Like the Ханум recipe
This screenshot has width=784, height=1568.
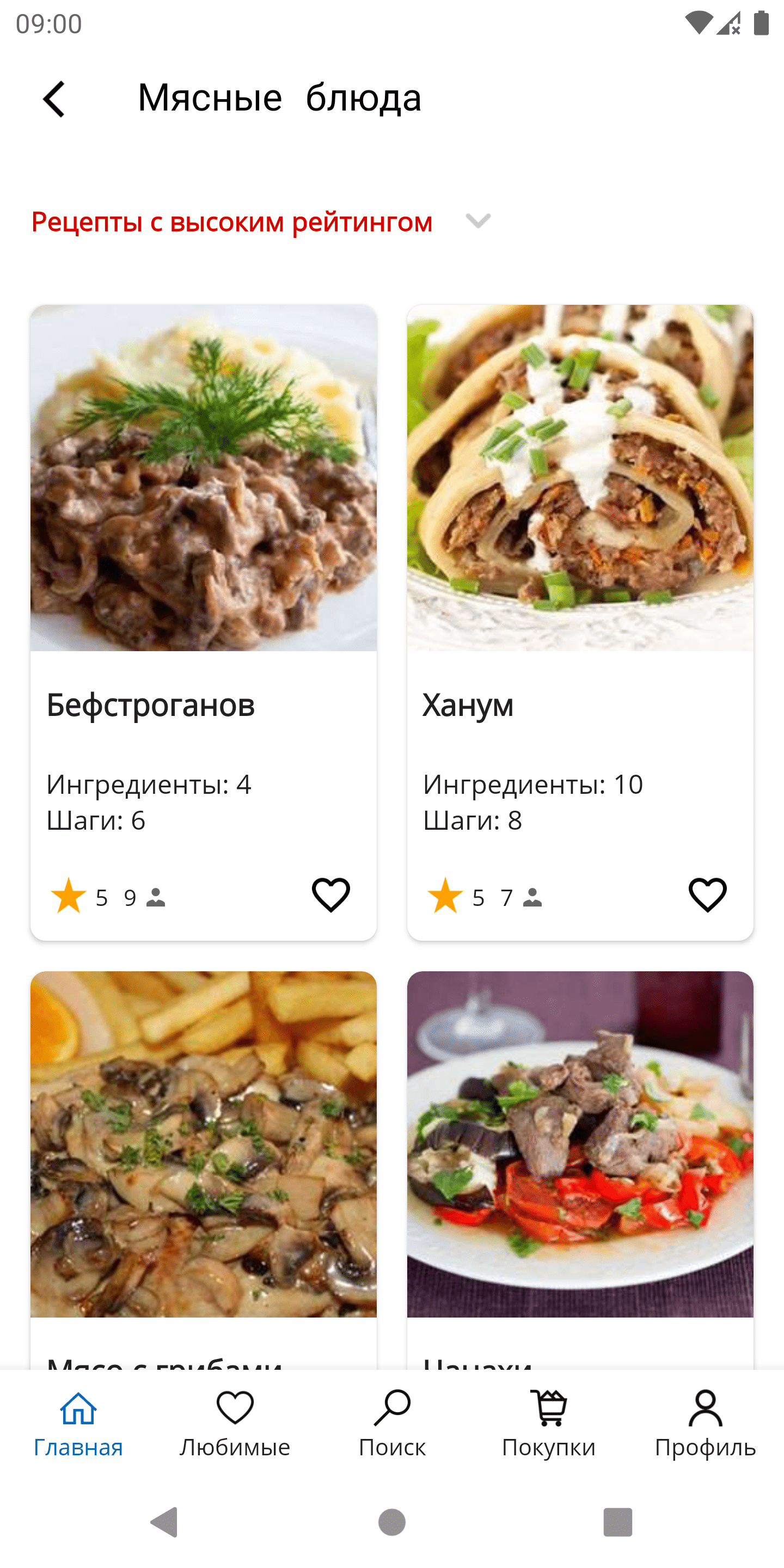point(707,896)
